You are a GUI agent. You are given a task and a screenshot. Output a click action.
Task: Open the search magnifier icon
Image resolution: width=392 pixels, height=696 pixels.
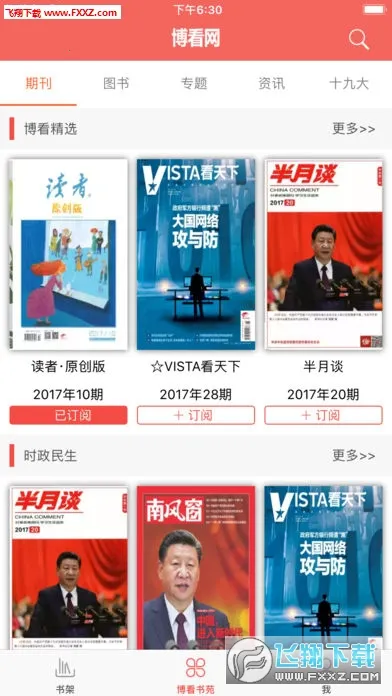point(359,40)
